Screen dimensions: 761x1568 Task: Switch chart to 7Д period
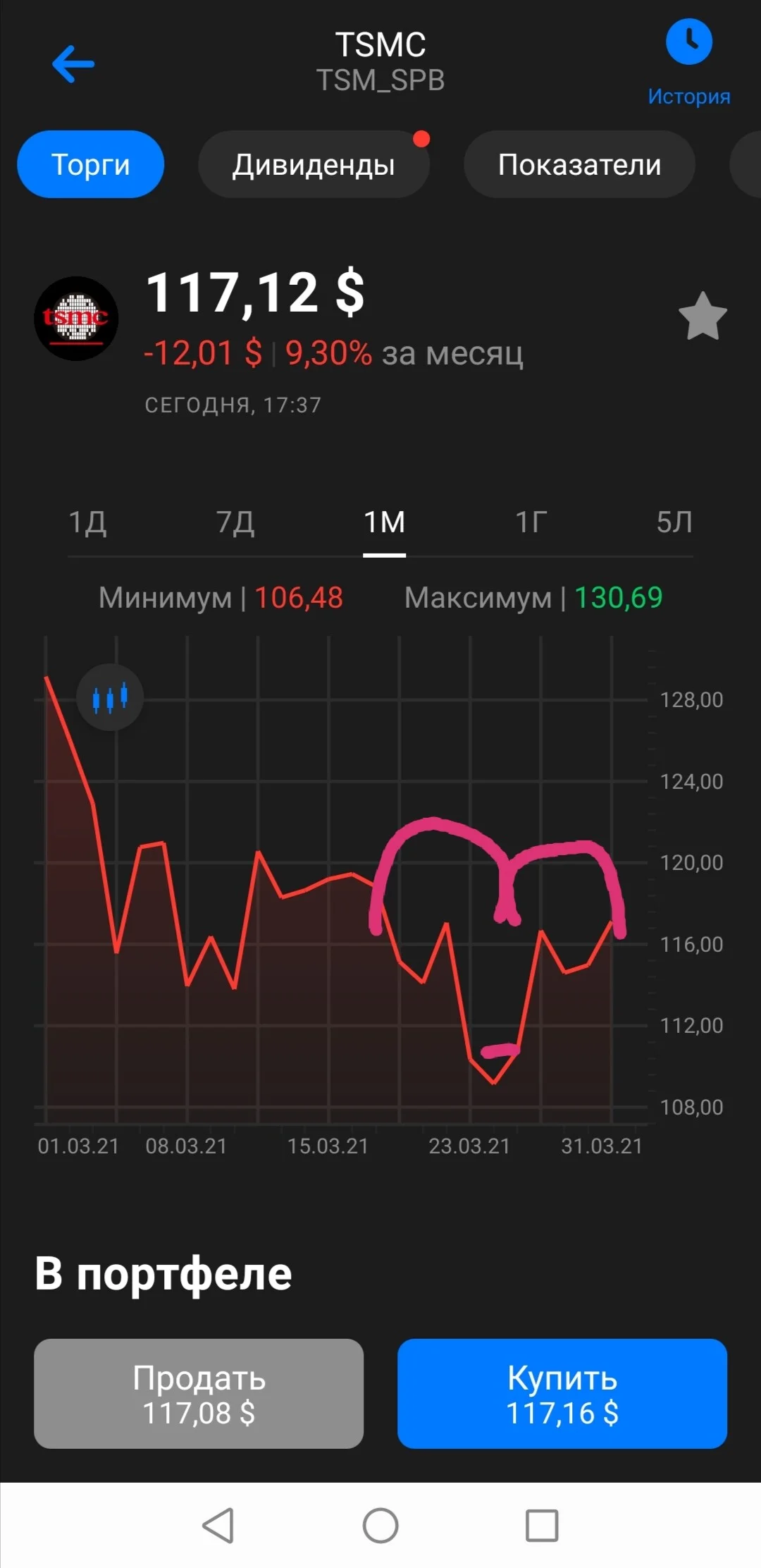tap(235, 522)
